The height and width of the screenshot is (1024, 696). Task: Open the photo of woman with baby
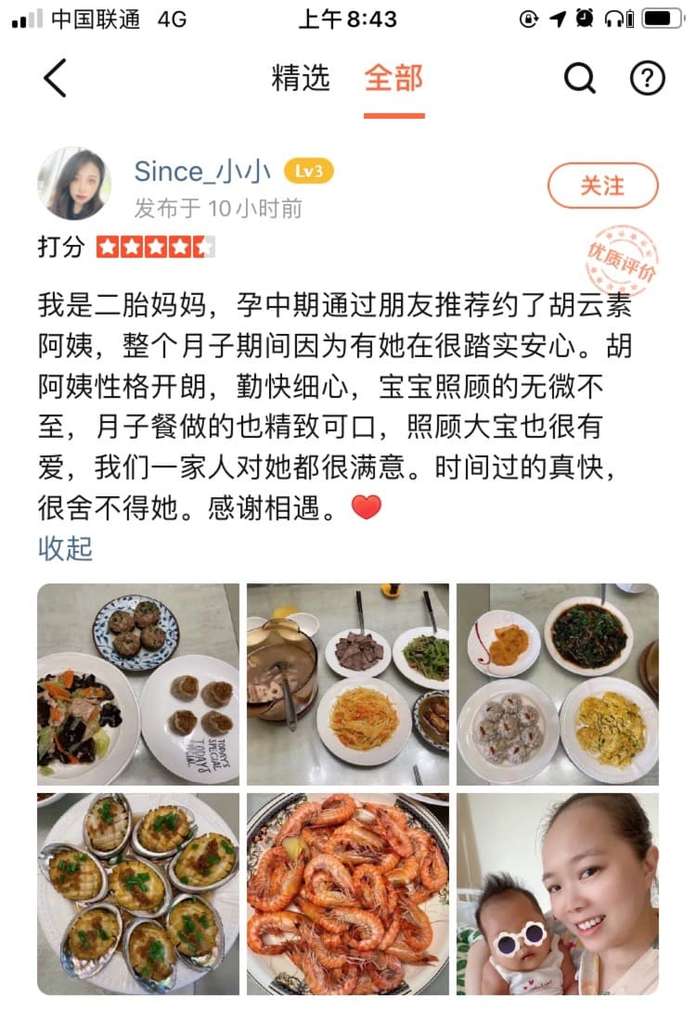click(x=557, y=893)
